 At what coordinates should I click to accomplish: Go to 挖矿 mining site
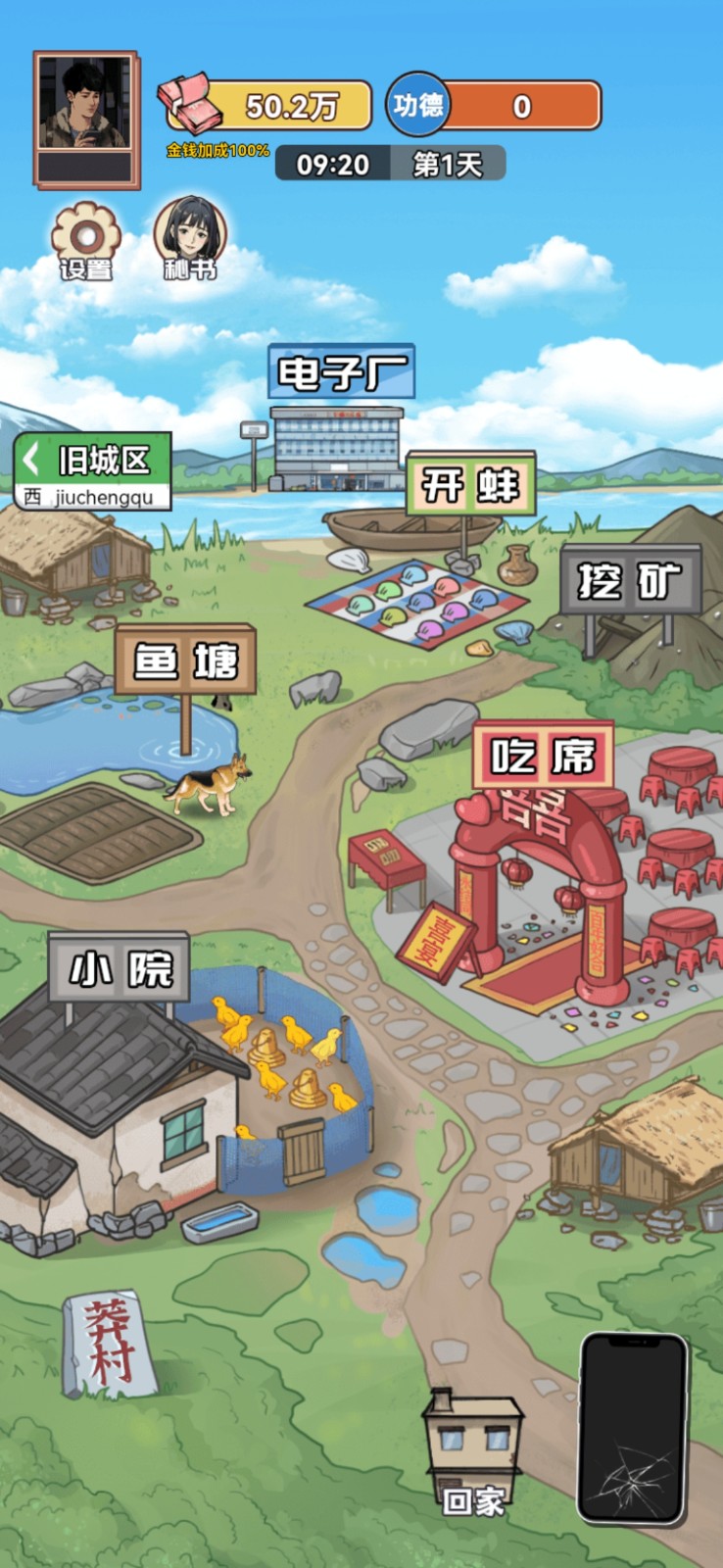tap(630, 580)
